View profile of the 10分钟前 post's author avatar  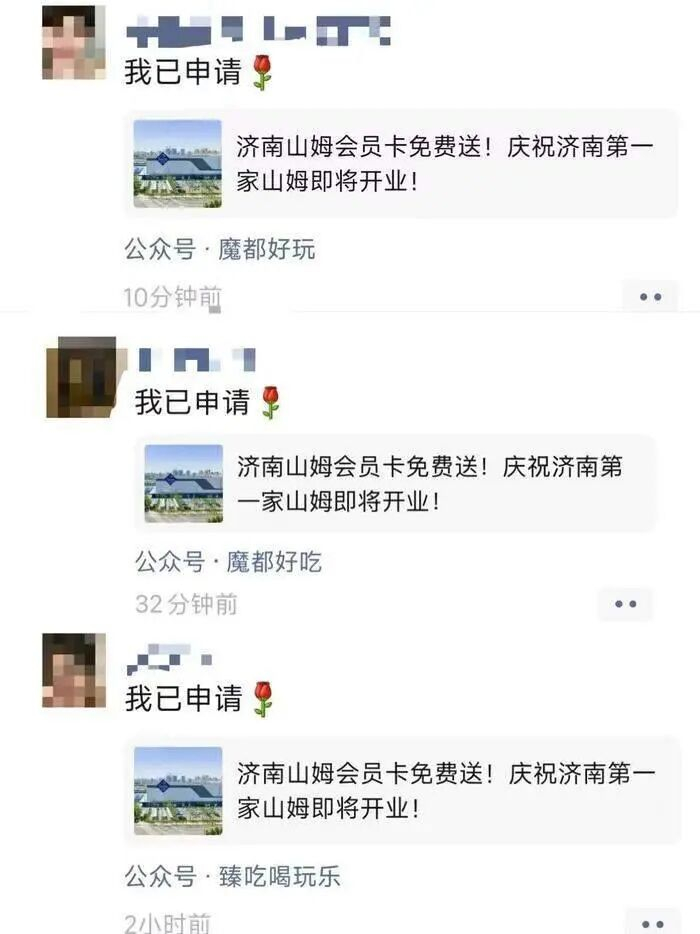[73, 42]
